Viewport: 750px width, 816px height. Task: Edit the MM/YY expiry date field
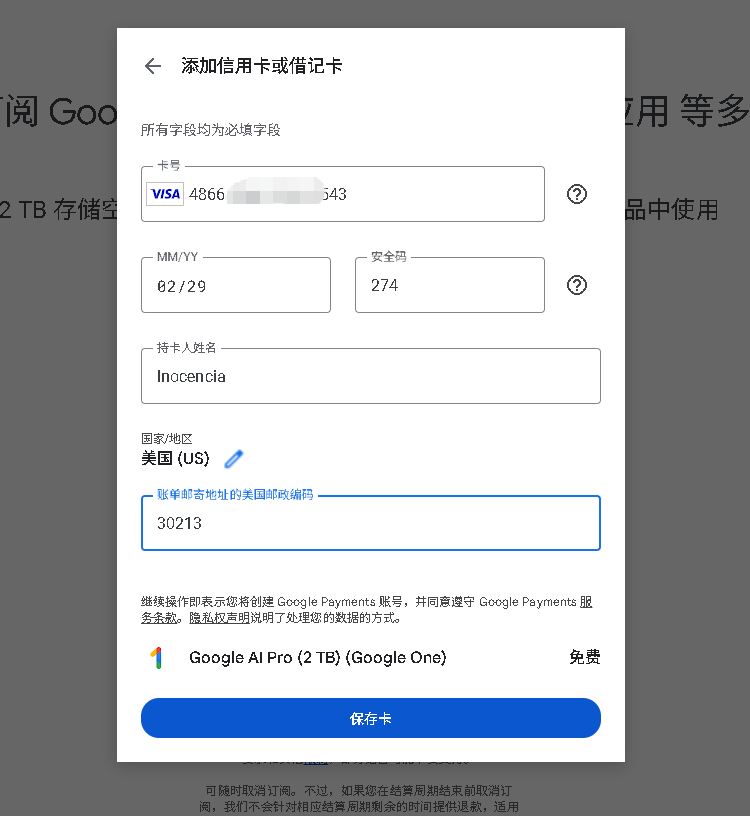click(236, 286)
